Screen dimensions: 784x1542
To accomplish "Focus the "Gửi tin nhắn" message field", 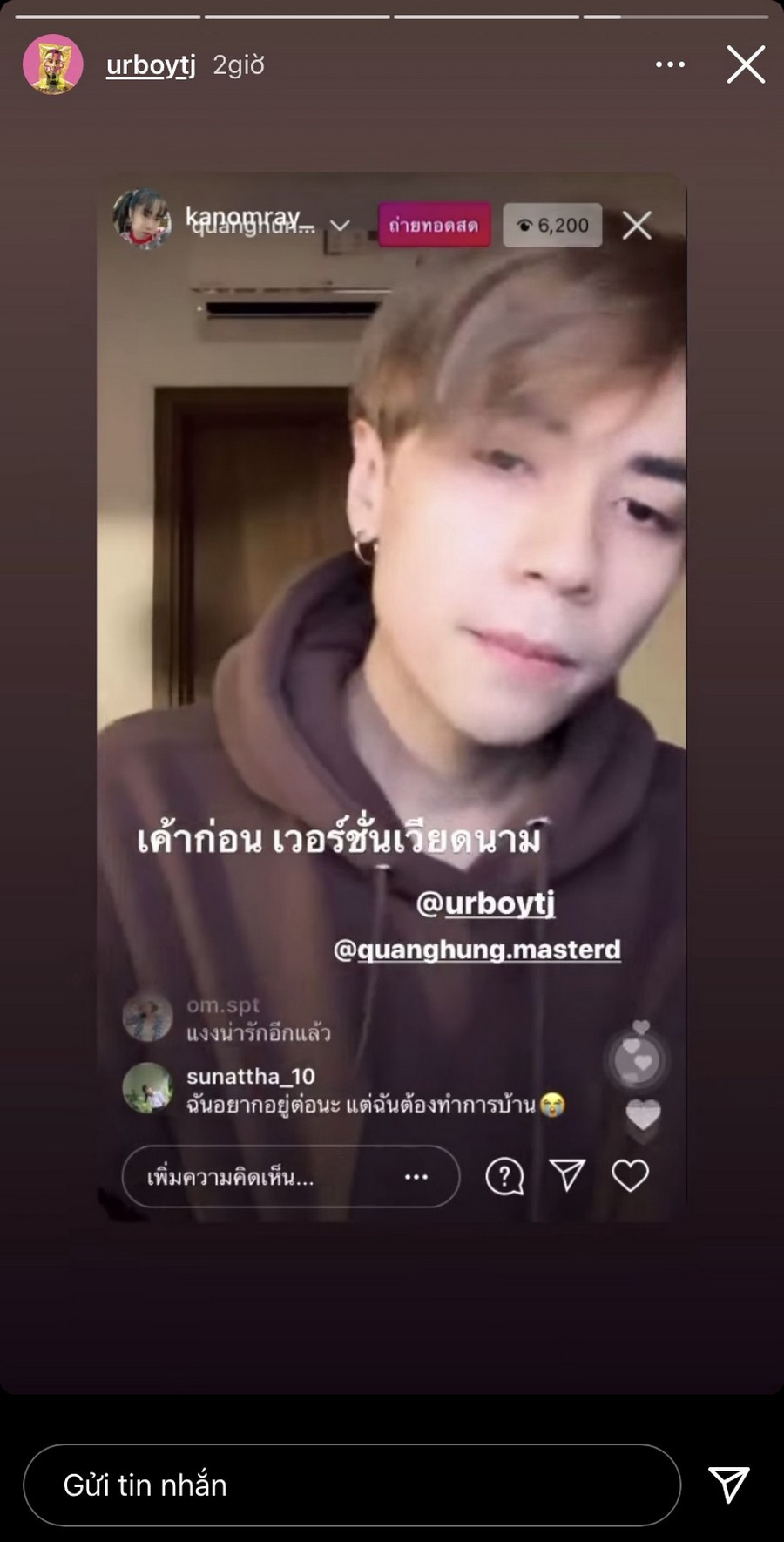I will click(351, 1485).
